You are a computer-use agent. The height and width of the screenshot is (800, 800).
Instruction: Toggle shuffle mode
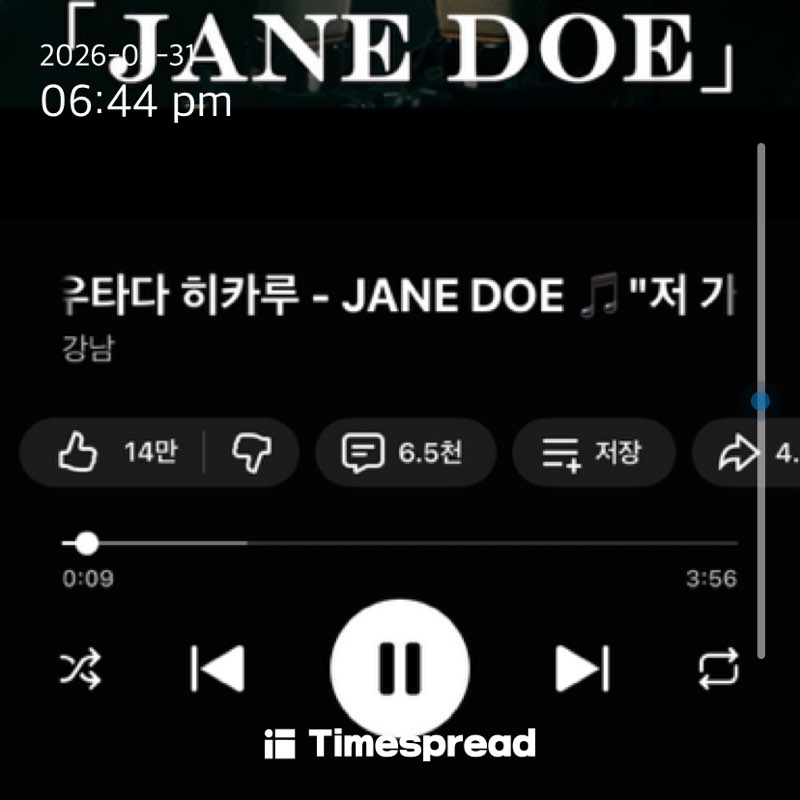(x=82, y=668)
